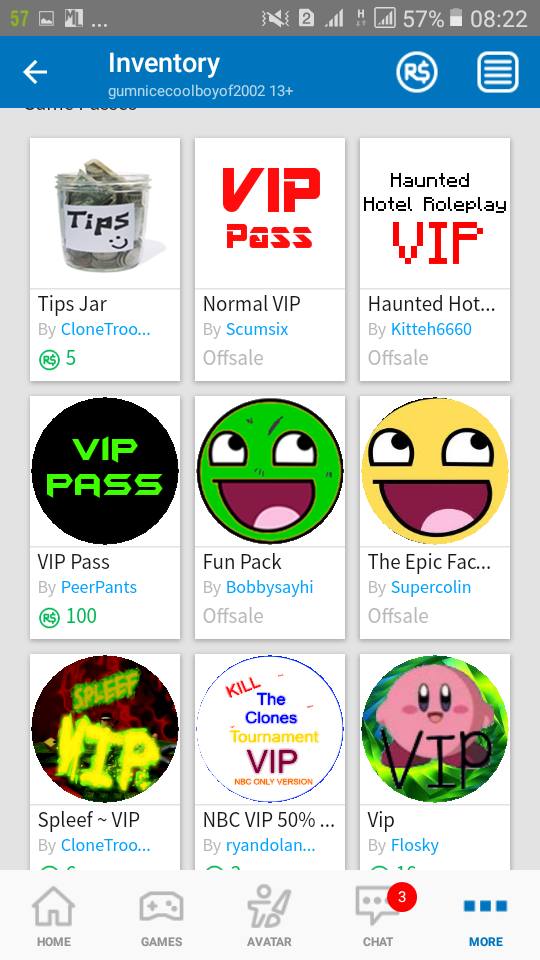This screenshot has width=540, height=960.
Task: Open the Chat tab with 3 unread
Action: coord(380,916)
